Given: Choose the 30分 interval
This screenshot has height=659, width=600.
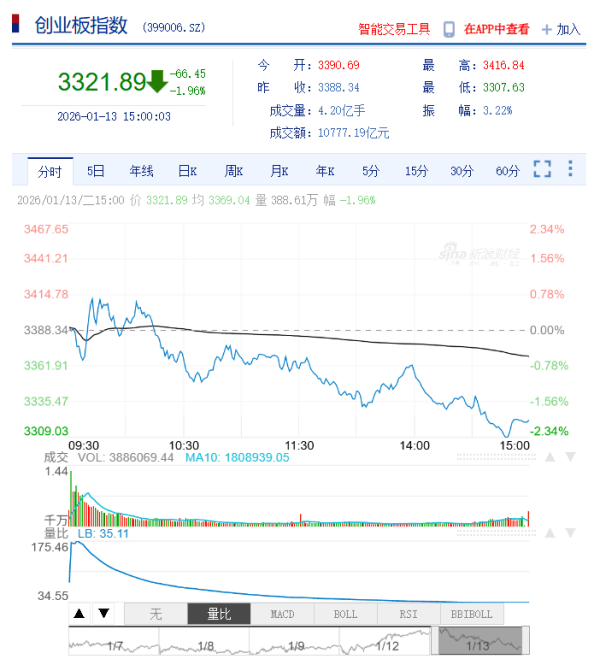Looking at the screenshot, I should point(461,171).
